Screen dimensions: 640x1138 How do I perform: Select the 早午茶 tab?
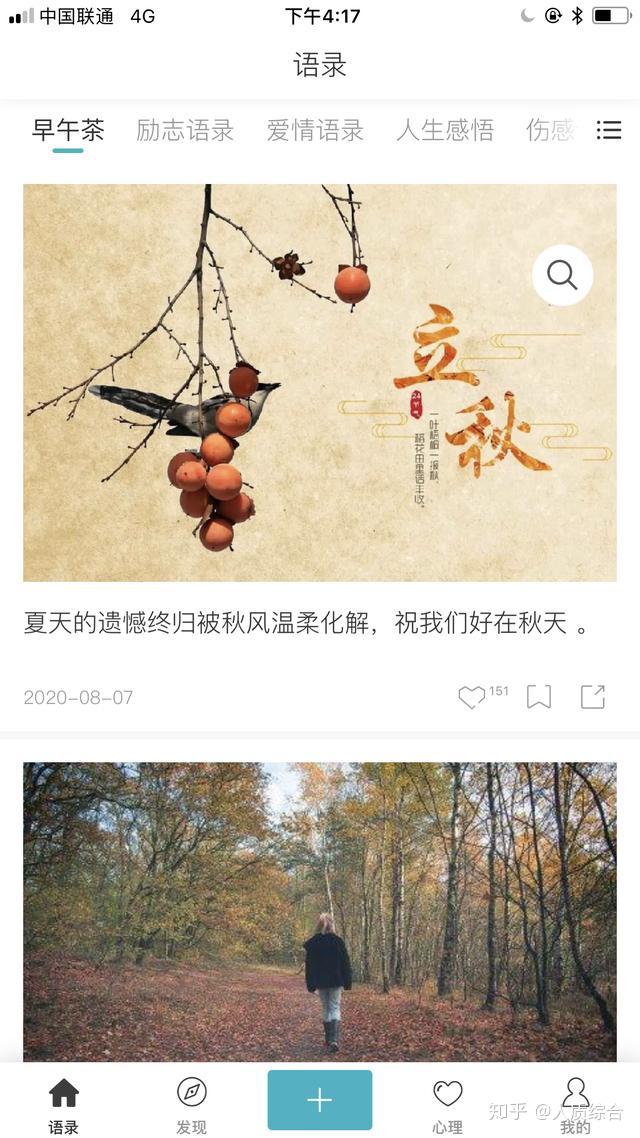point(68,130)
